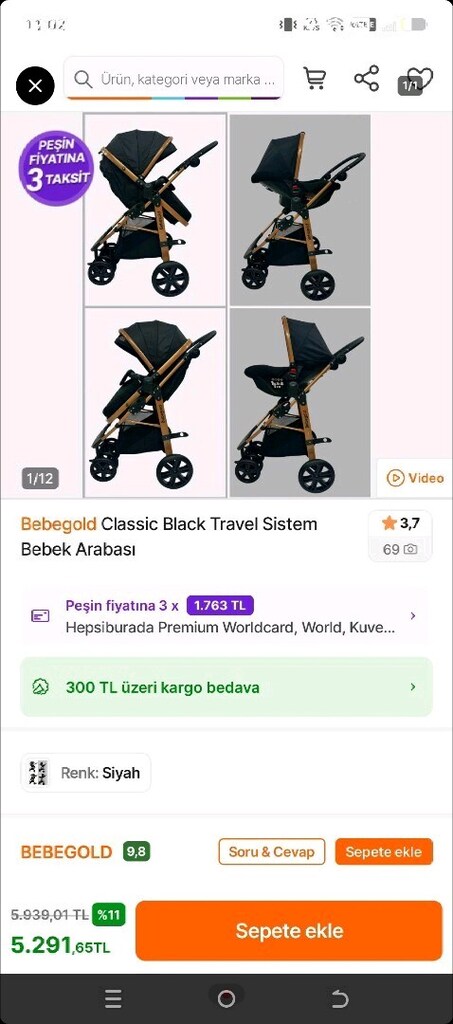Play the product video
453x1024 pixels.
pos(414,478)
